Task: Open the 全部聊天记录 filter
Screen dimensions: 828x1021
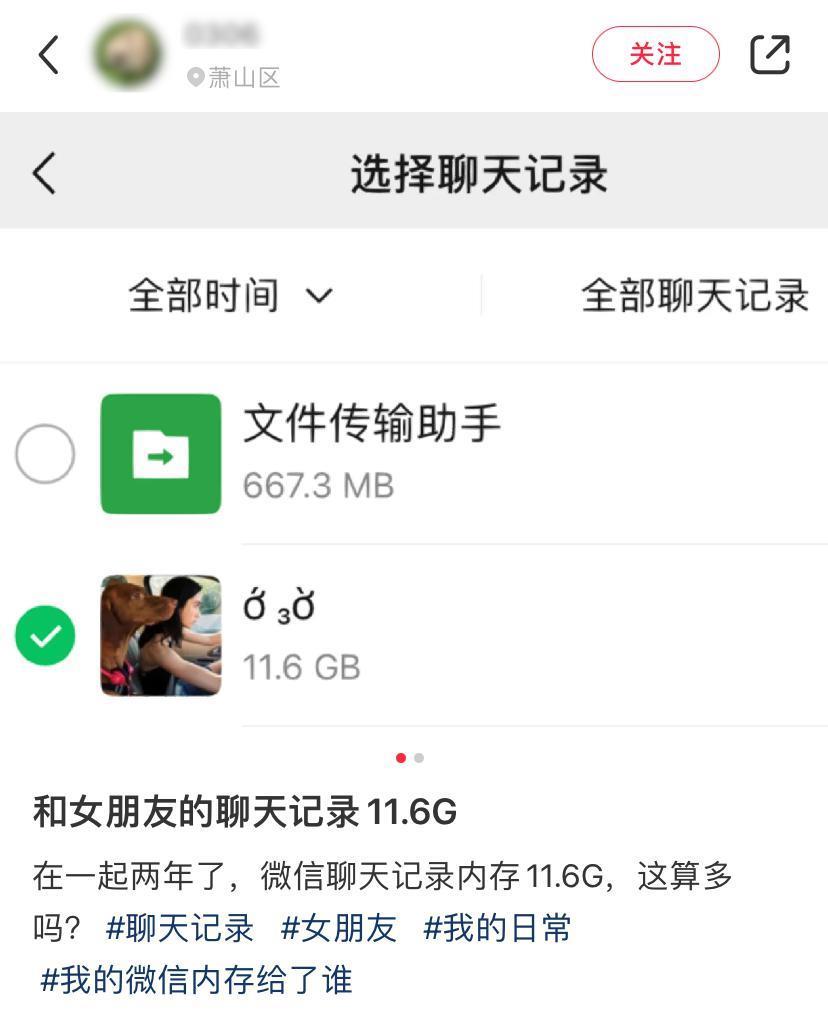Action: click(x=694, y=296)
